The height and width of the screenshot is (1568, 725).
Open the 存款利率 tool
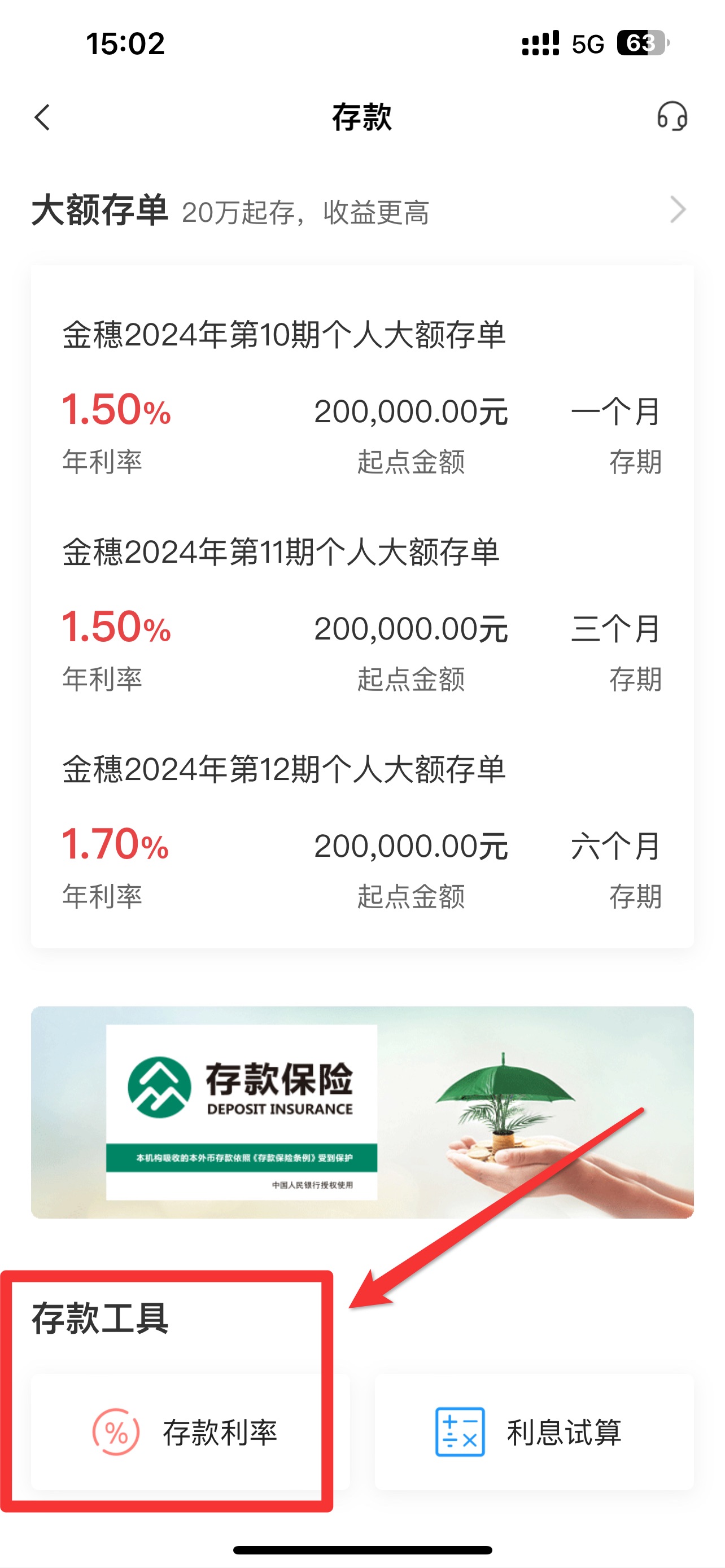pos(190,1431)
